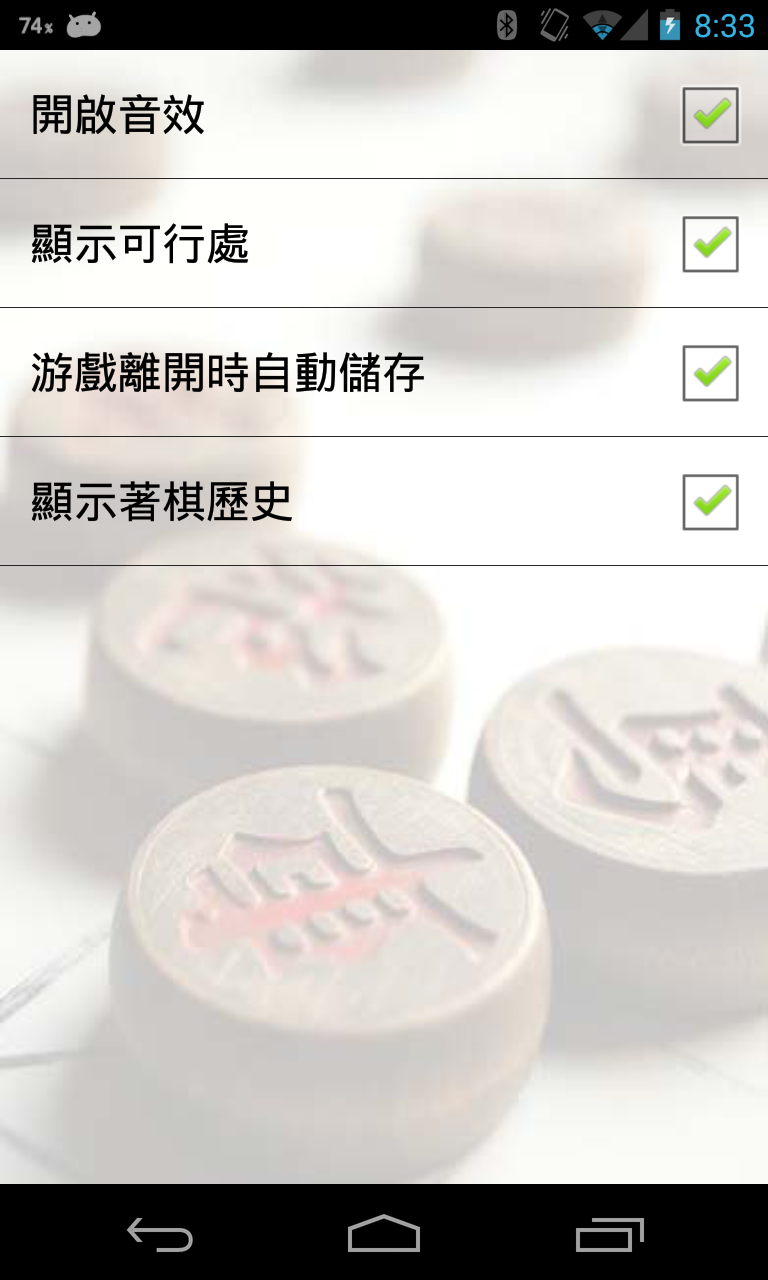The image size is (768, 1280).
Task: Tap the Bluetooth icon in the status bar
Action: pos(506,25)
